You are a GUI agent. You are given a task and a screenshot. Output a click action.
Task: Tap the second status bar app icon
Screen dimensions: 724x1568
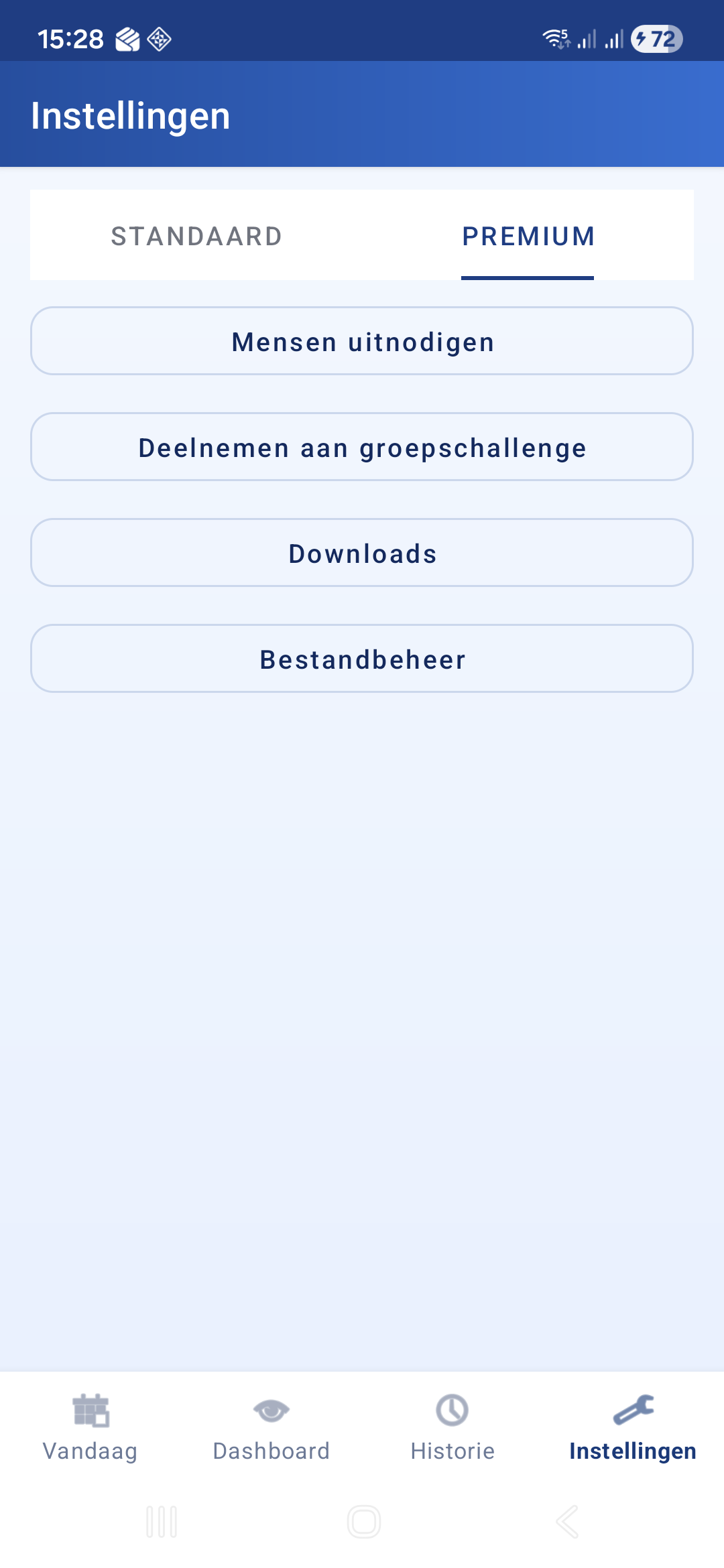click(160, 39)
